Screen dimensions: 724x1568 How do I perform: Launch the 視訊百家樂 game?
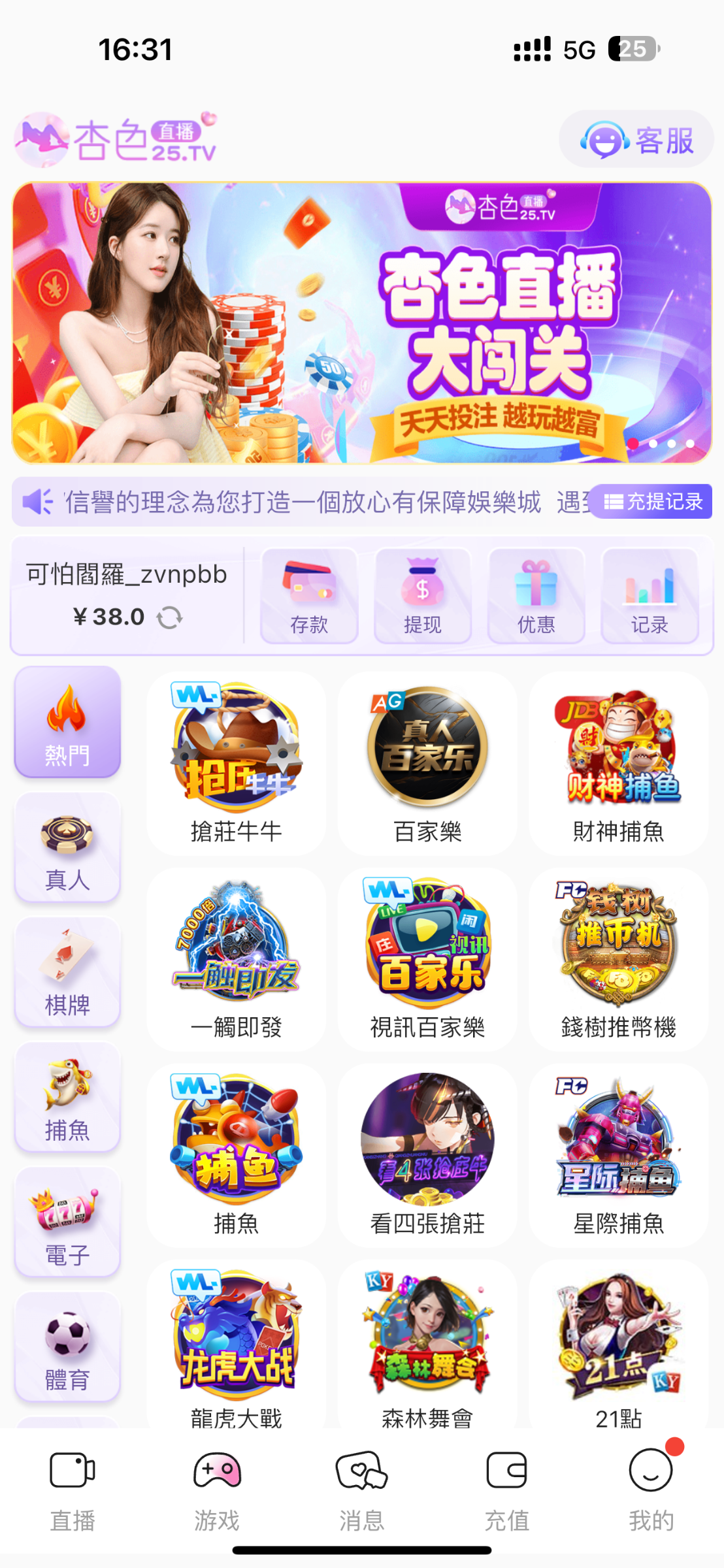427,959
